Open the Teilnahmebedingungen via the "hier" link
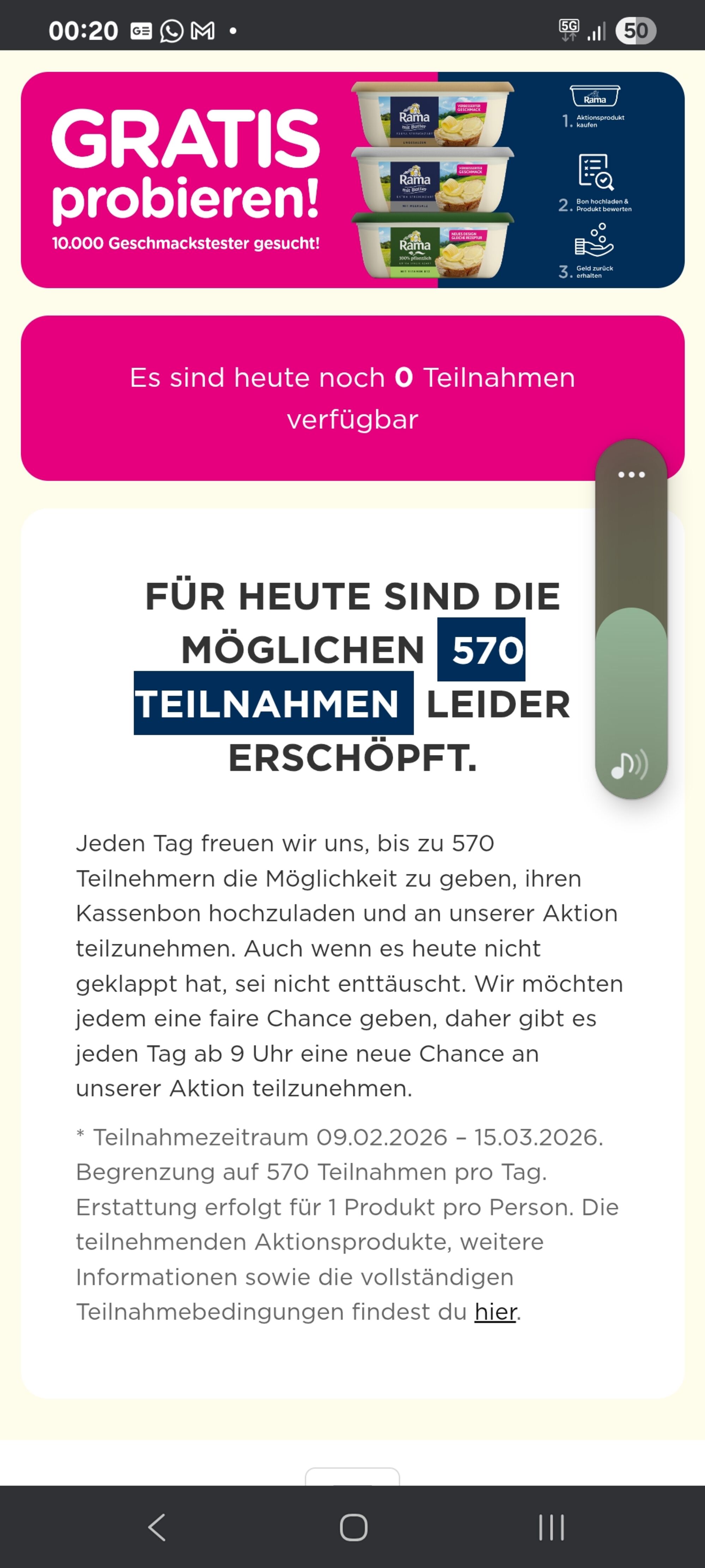The height and width of the screenshot is (1568, 705). [x=495, y=1312]
